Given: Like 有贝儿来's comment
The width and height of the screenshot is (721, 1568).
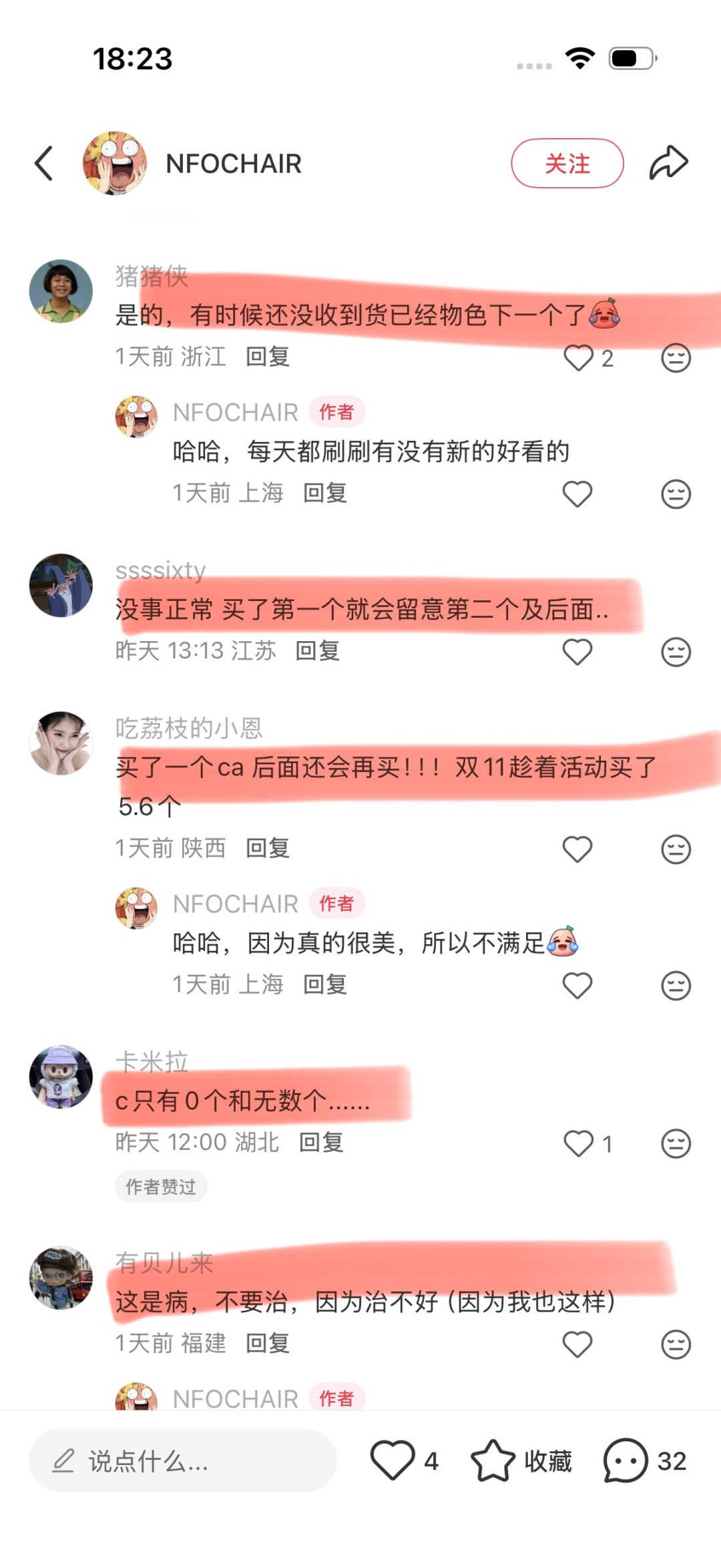Looking at the screenshot, I should pyautogui.click(x=577, y=1344).
